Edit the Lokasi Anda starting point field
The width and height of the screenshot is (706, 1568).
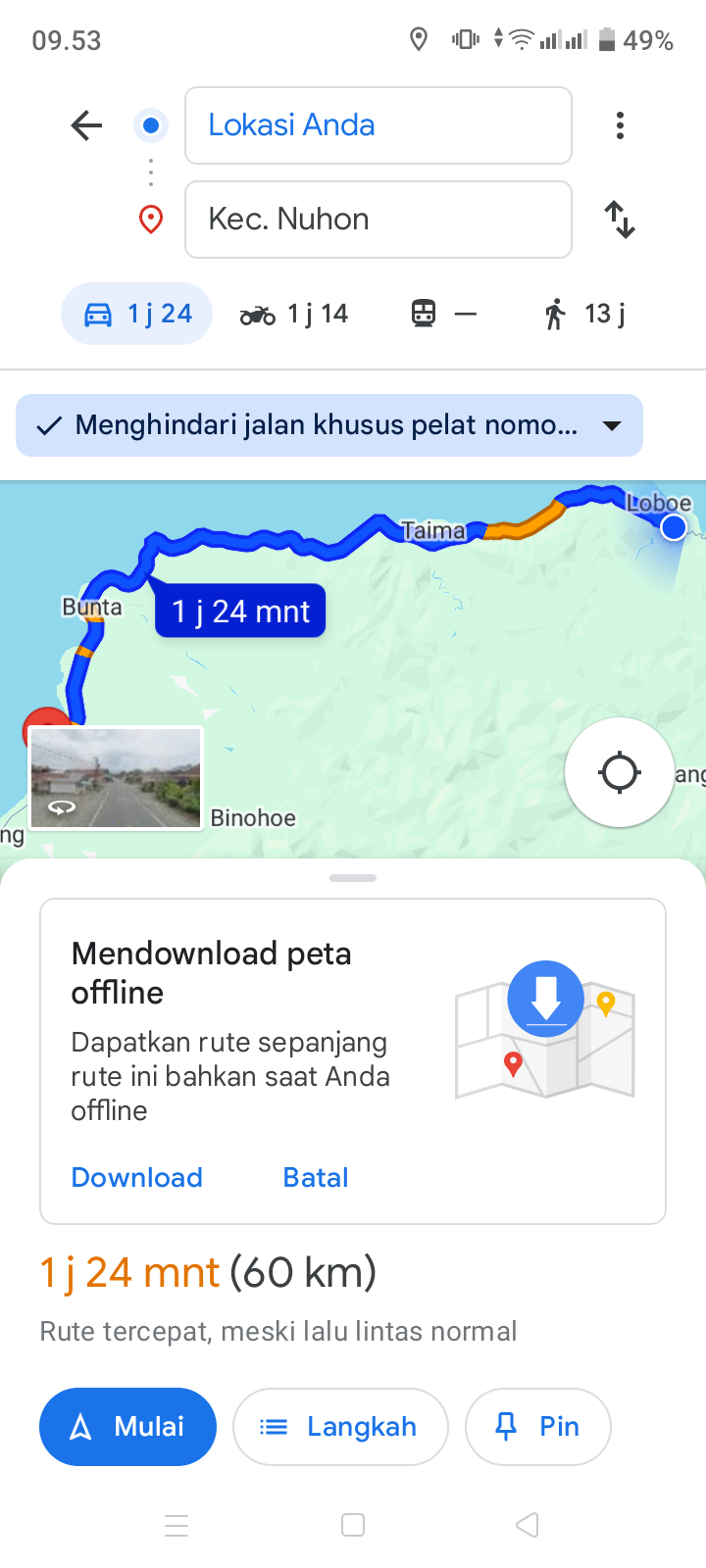tap(378, 125)
